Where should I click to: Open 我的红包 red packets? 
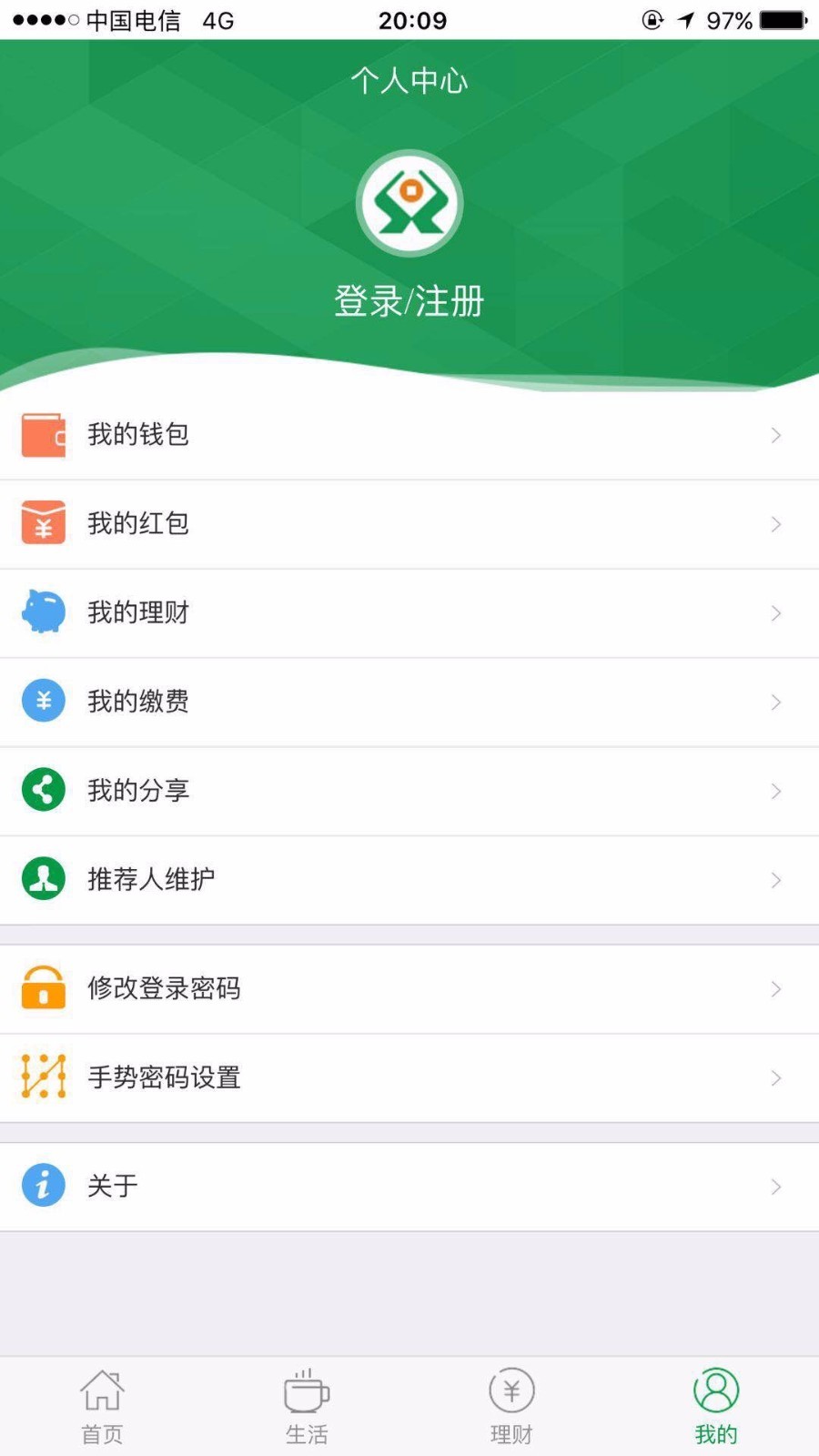(409, 524)
